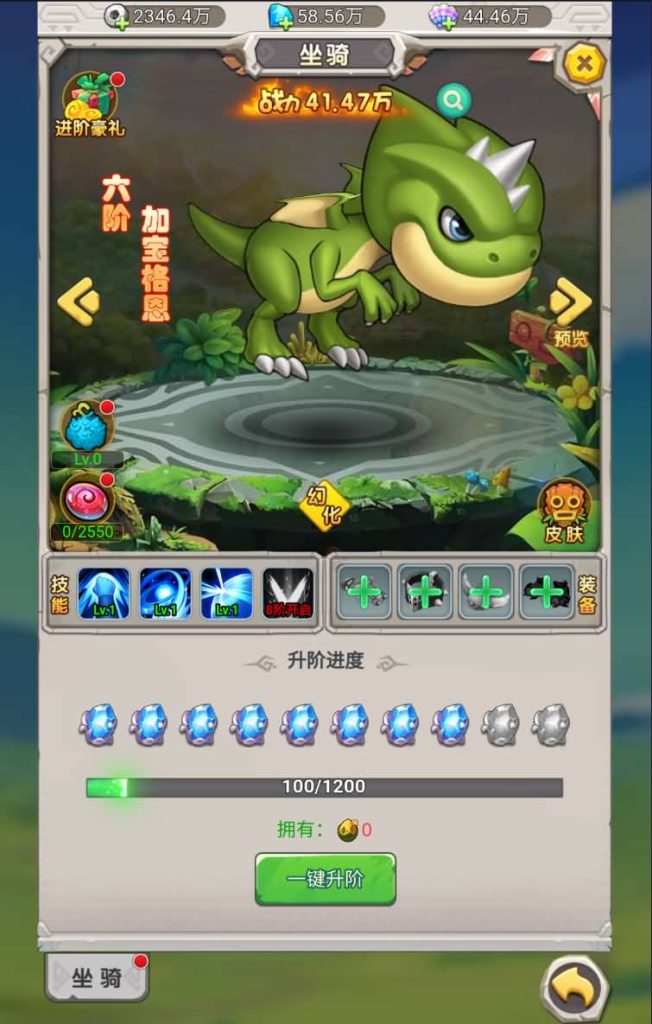View the locked 8阶开启 skill
This screenshot has height=1024, width=652.
click(288, 593)
